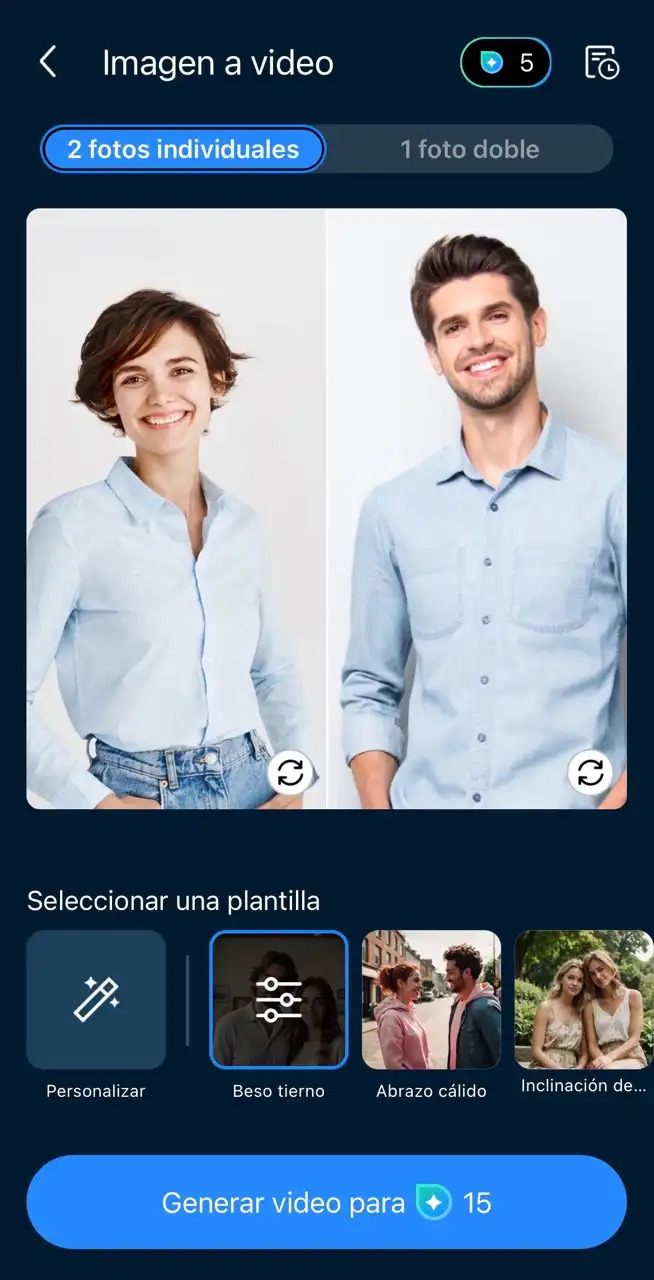Select the Beso tierno template

pos(279,1000)
